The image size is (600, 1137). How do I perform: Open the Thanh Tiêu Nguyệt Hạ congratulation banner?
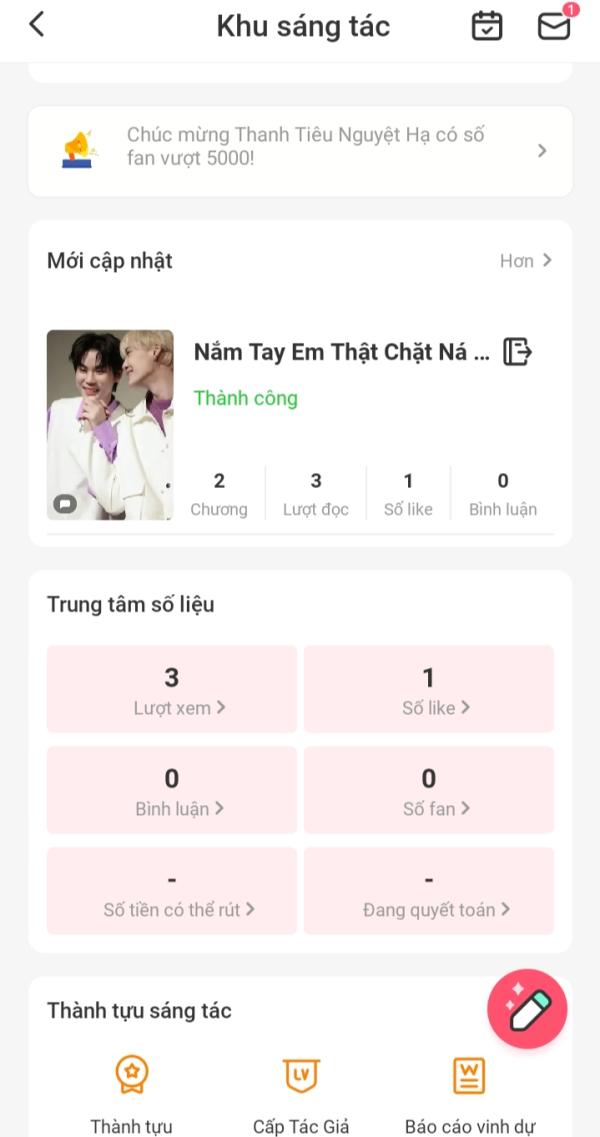click(x=300, y=151)
